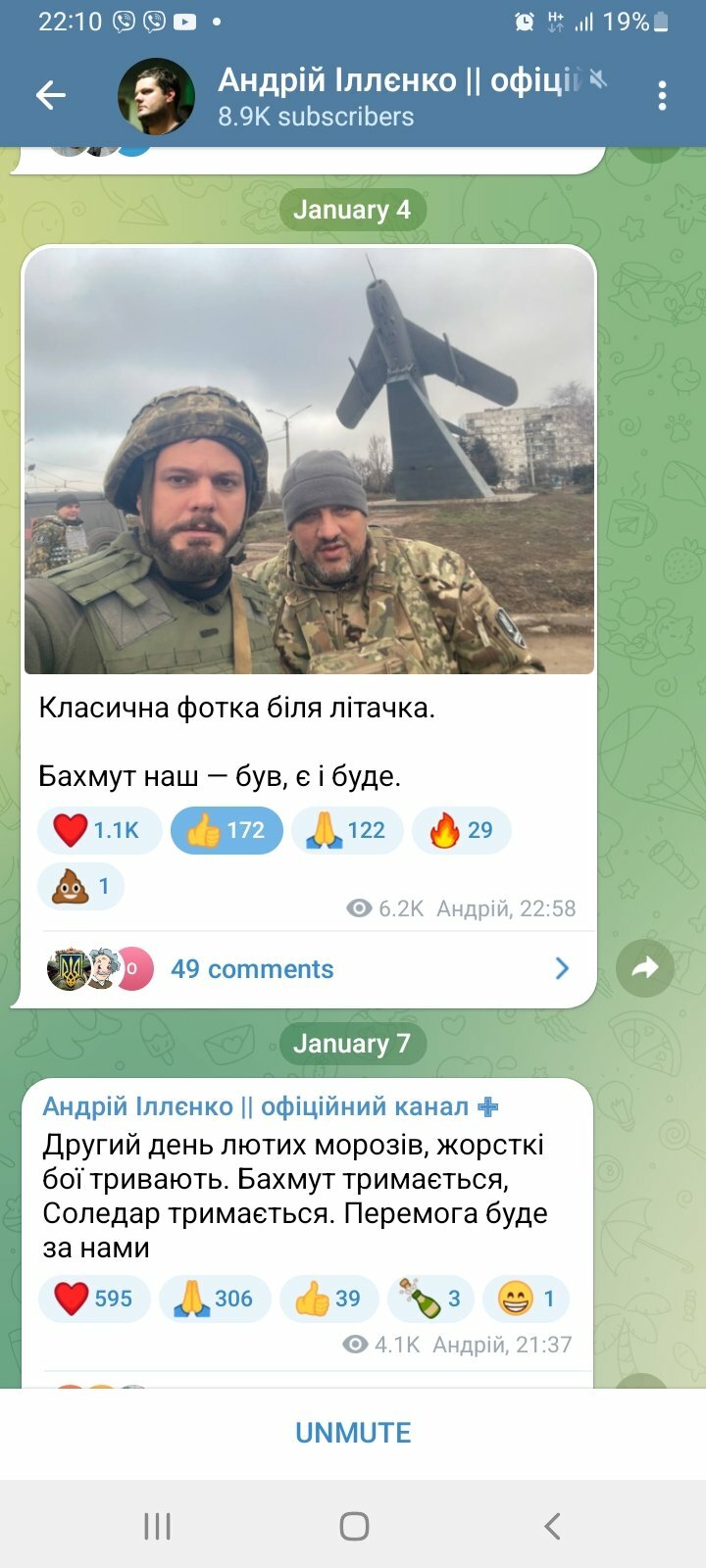Go to the Android home screen
The image size is (706, 1568).
(x=354, y=1526)
